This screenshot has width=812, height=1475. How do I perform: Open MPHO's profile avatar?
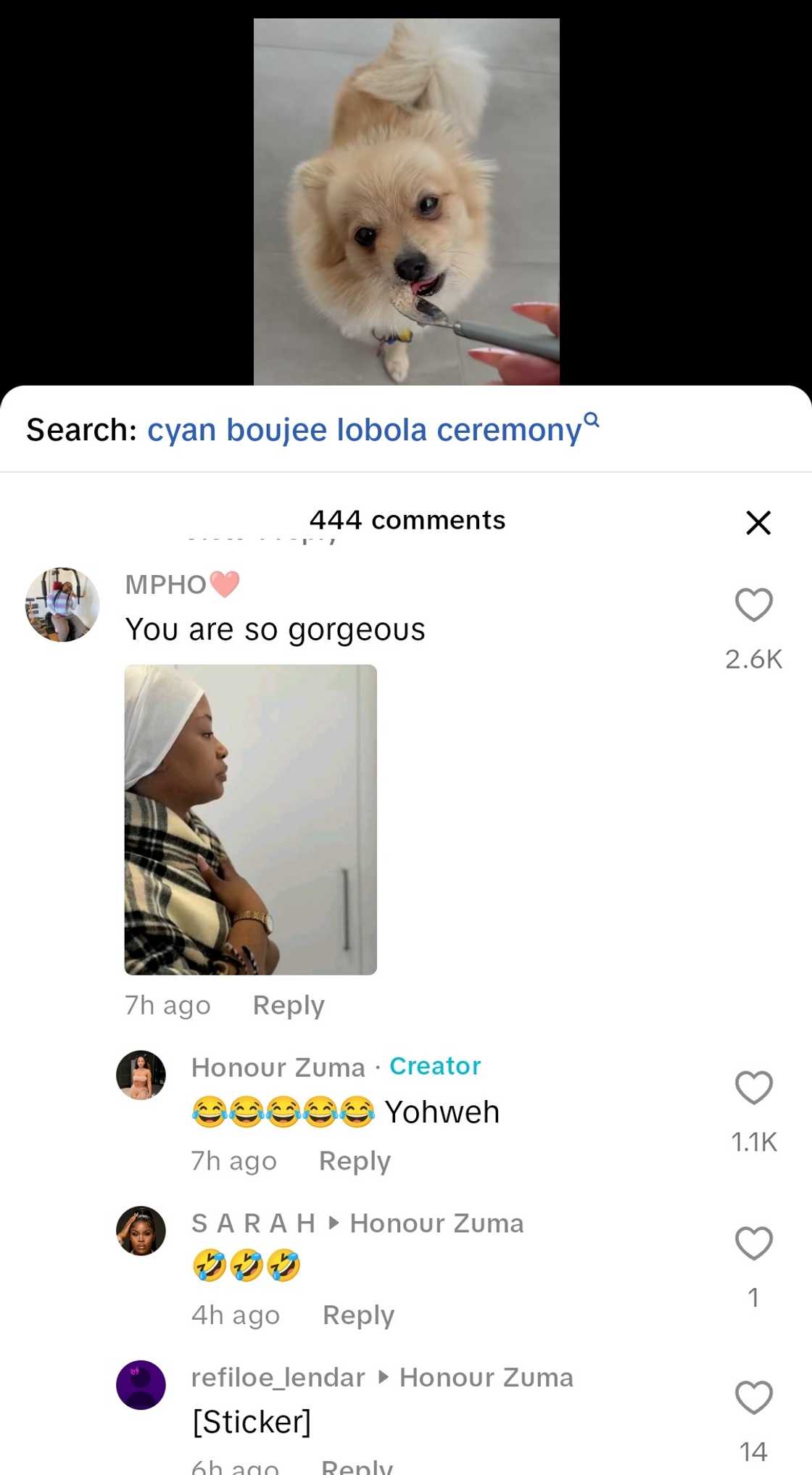click(62, 605)
